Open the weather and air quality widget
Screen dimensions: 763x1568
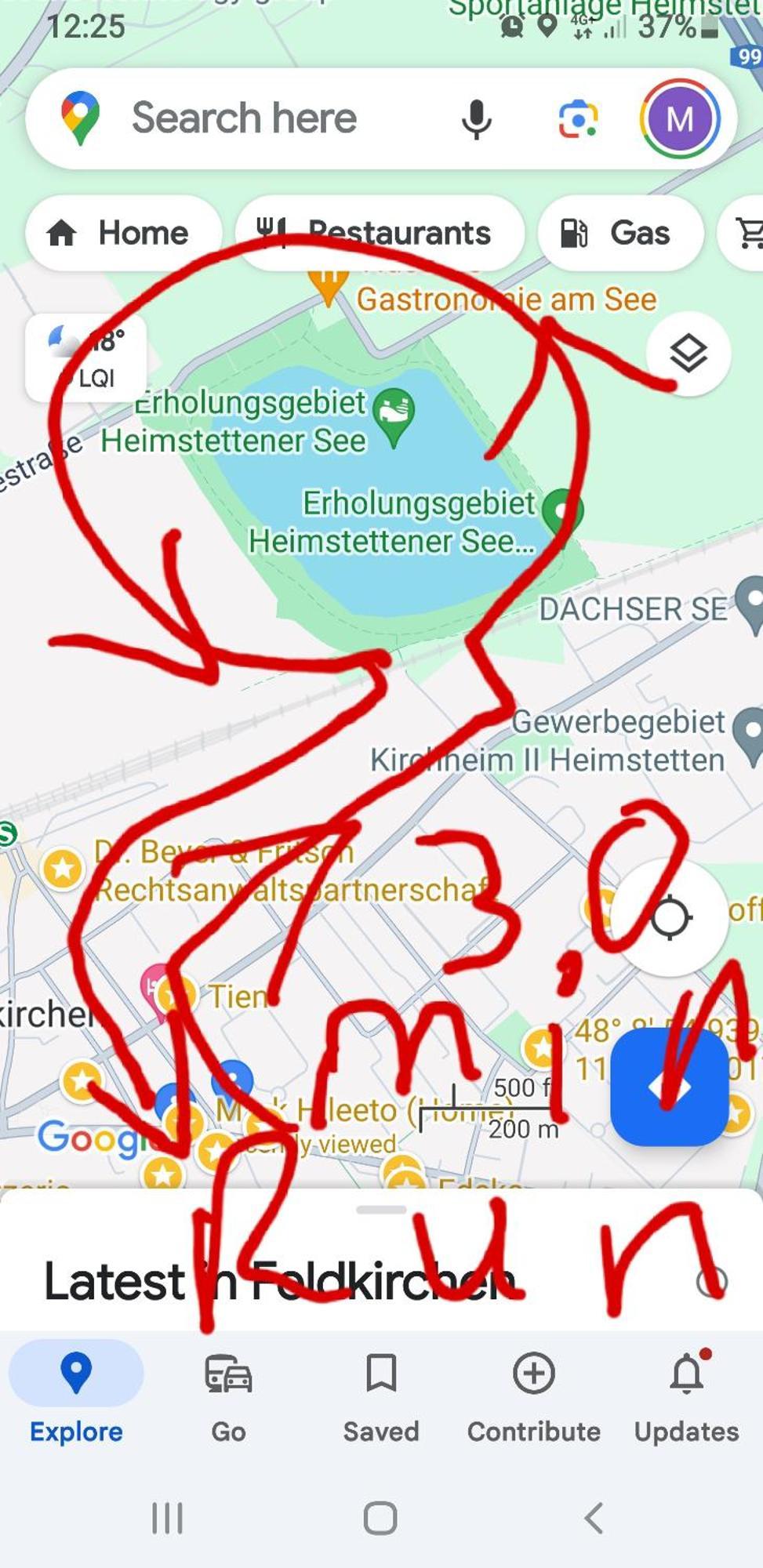pos(86,358)
